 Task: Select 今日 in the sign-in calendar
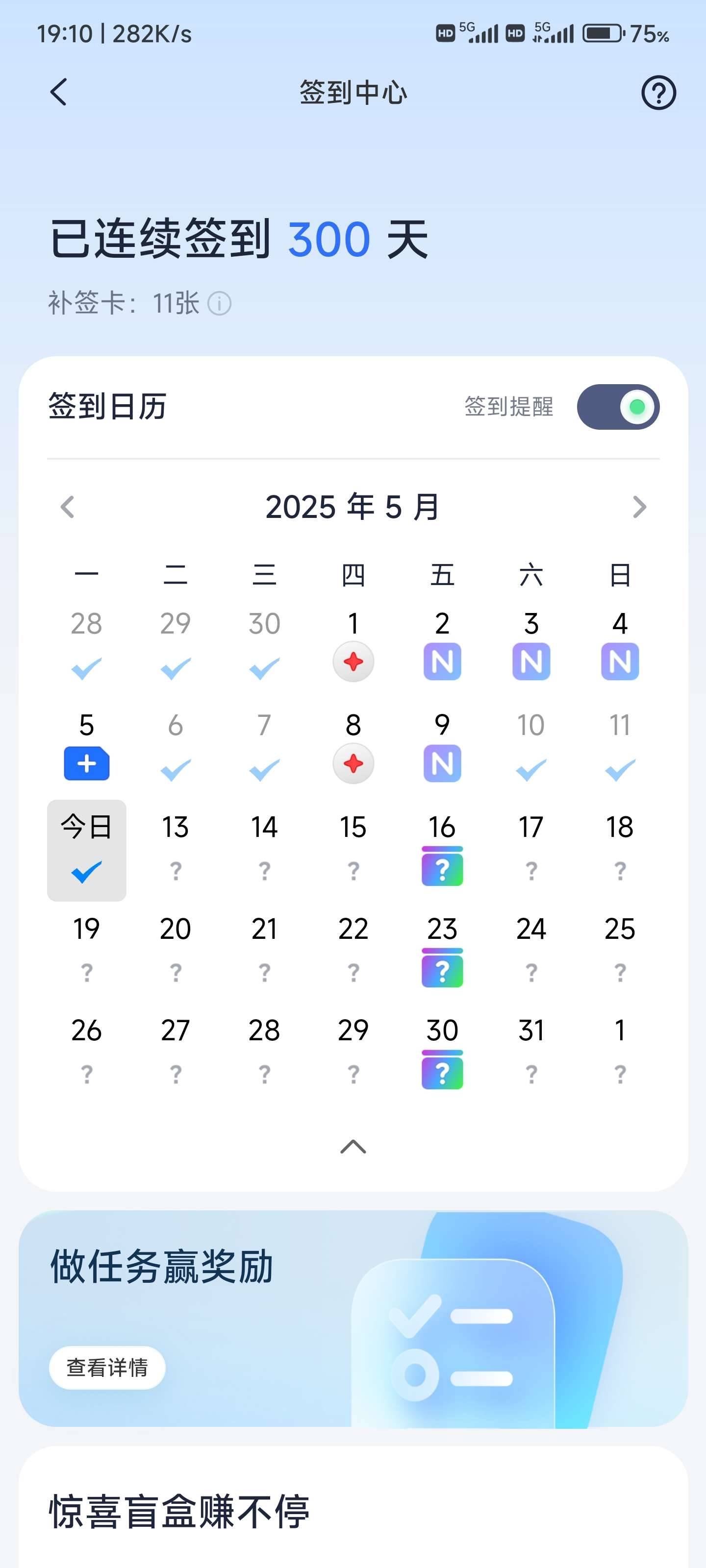86,850
